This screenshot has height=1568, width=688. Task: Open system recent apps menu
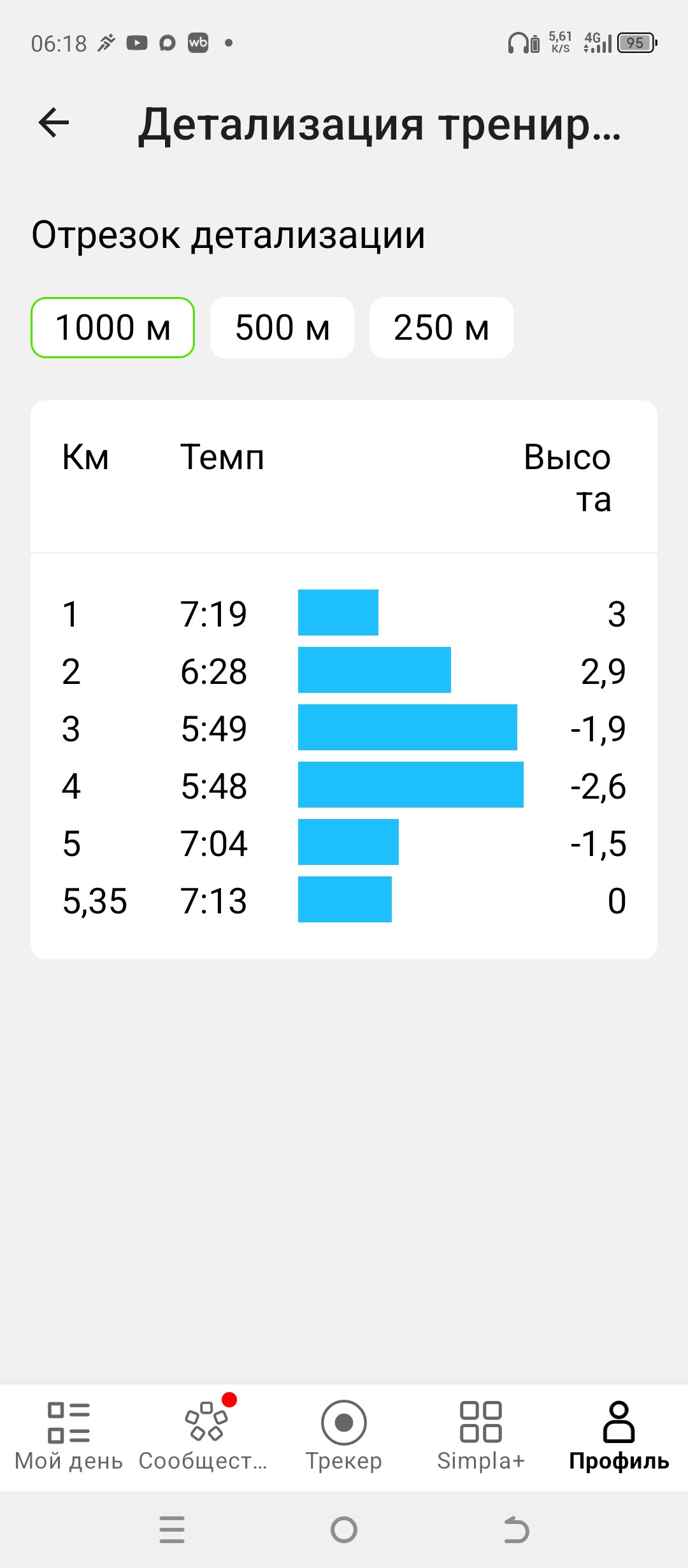172,1530
